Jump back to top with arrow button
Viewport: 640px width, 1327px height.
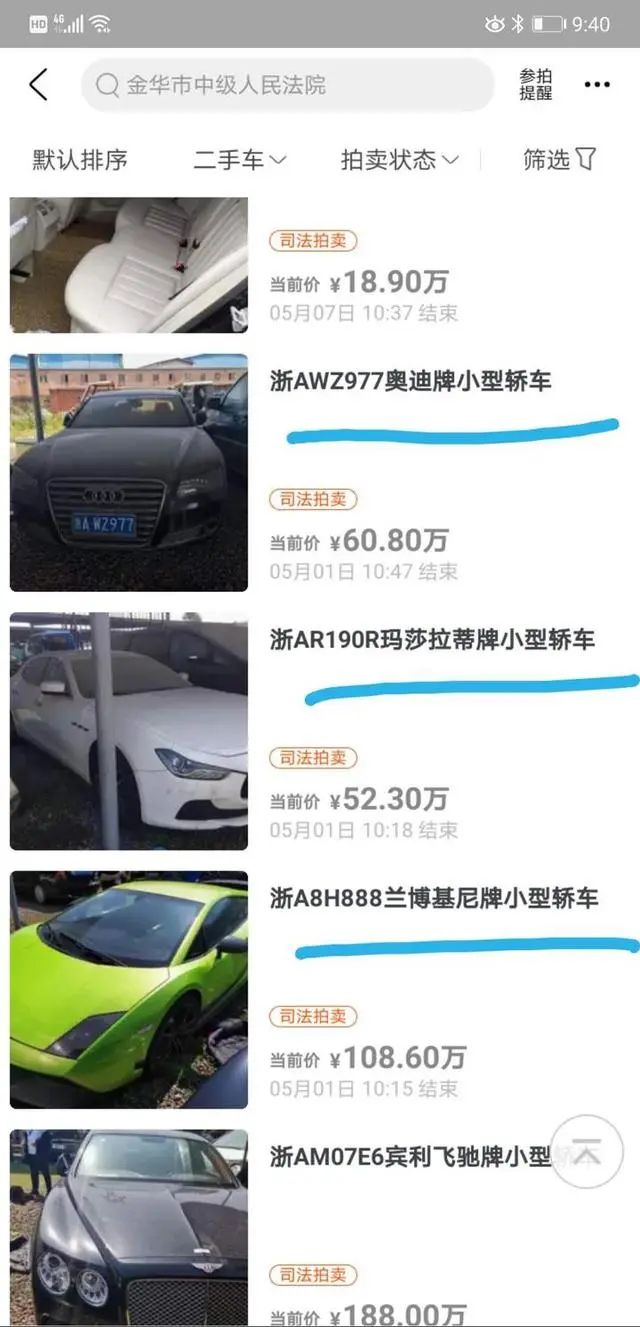[x=587, y=1151]
